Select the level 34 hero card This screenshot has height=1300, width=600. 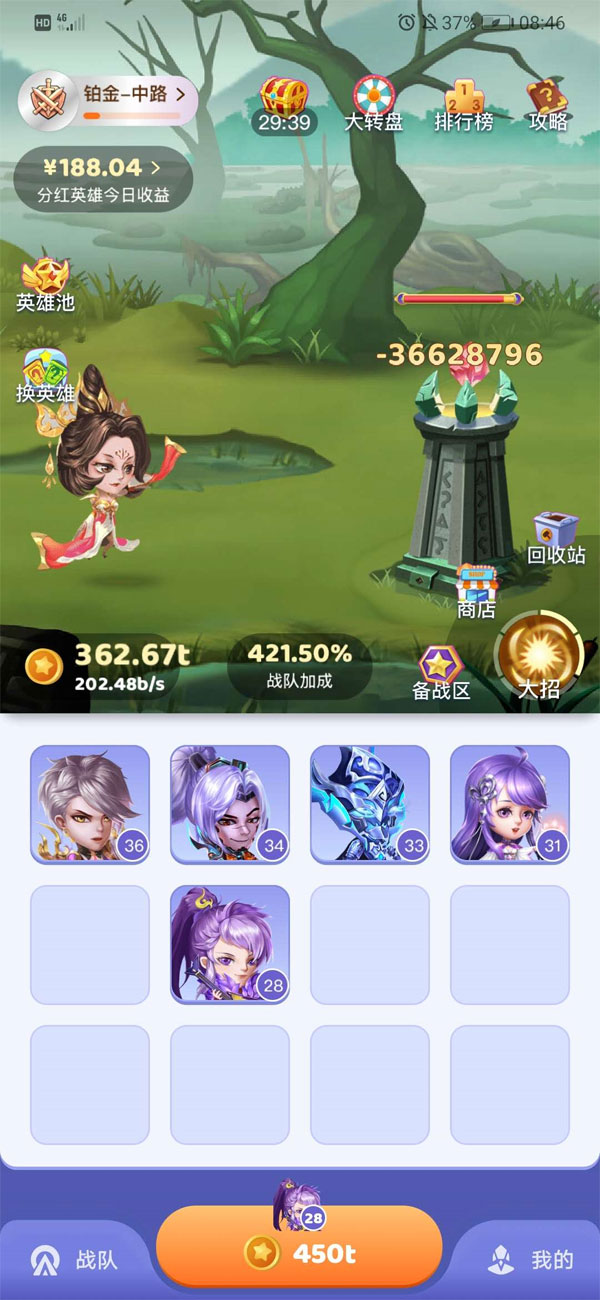tap(230, 804)
